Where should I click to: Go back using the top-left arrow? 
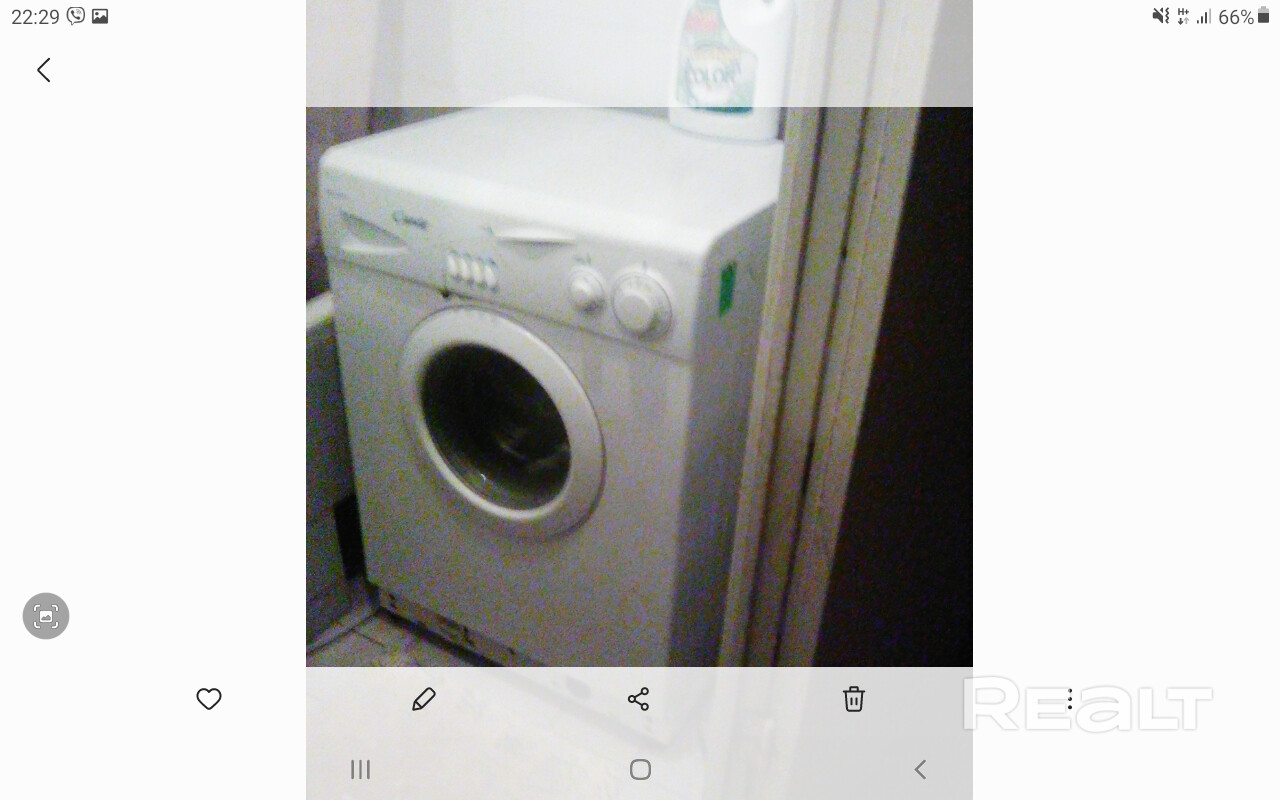[44, 70]
